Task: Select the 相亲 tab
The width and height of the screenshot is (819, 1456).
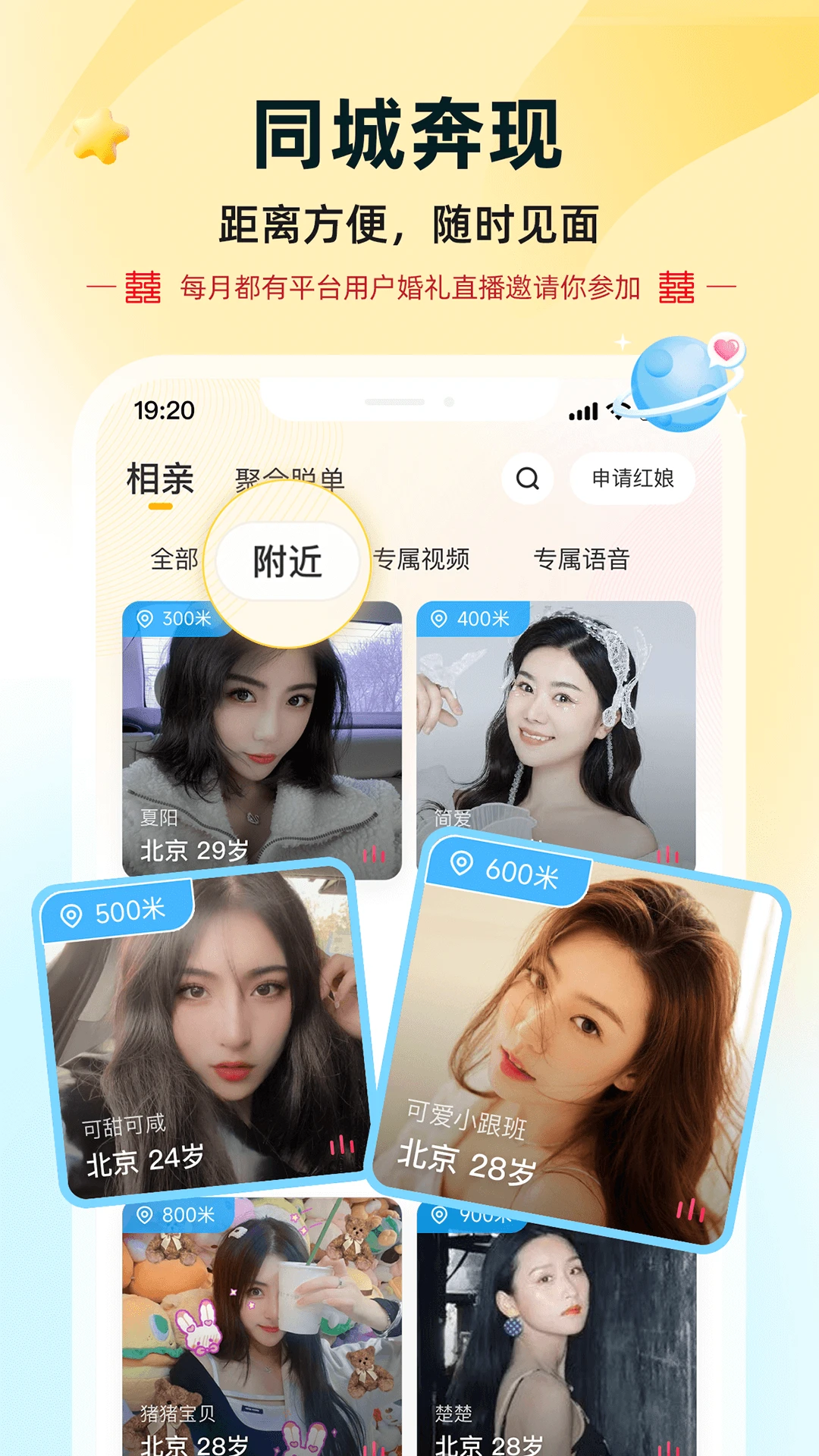Action: [x=163, y=476]
